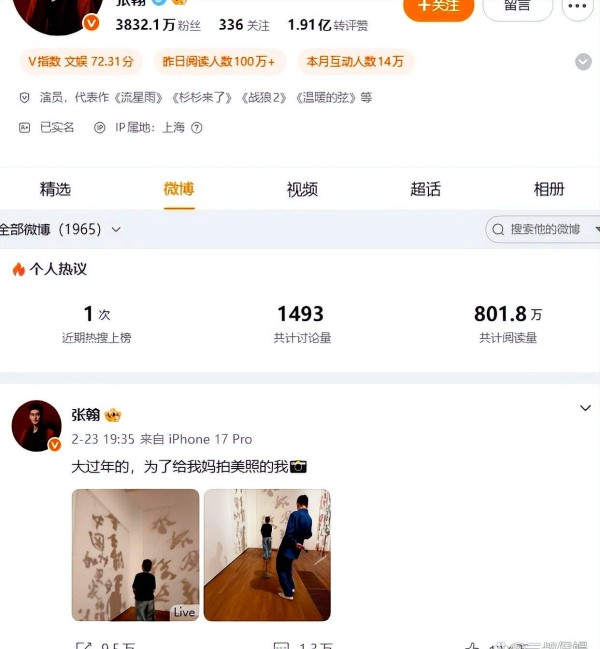The height and width of the screenshot is (649, 600).
Task: Switch to the 精选 tab
Action: [x=55, y=189]
